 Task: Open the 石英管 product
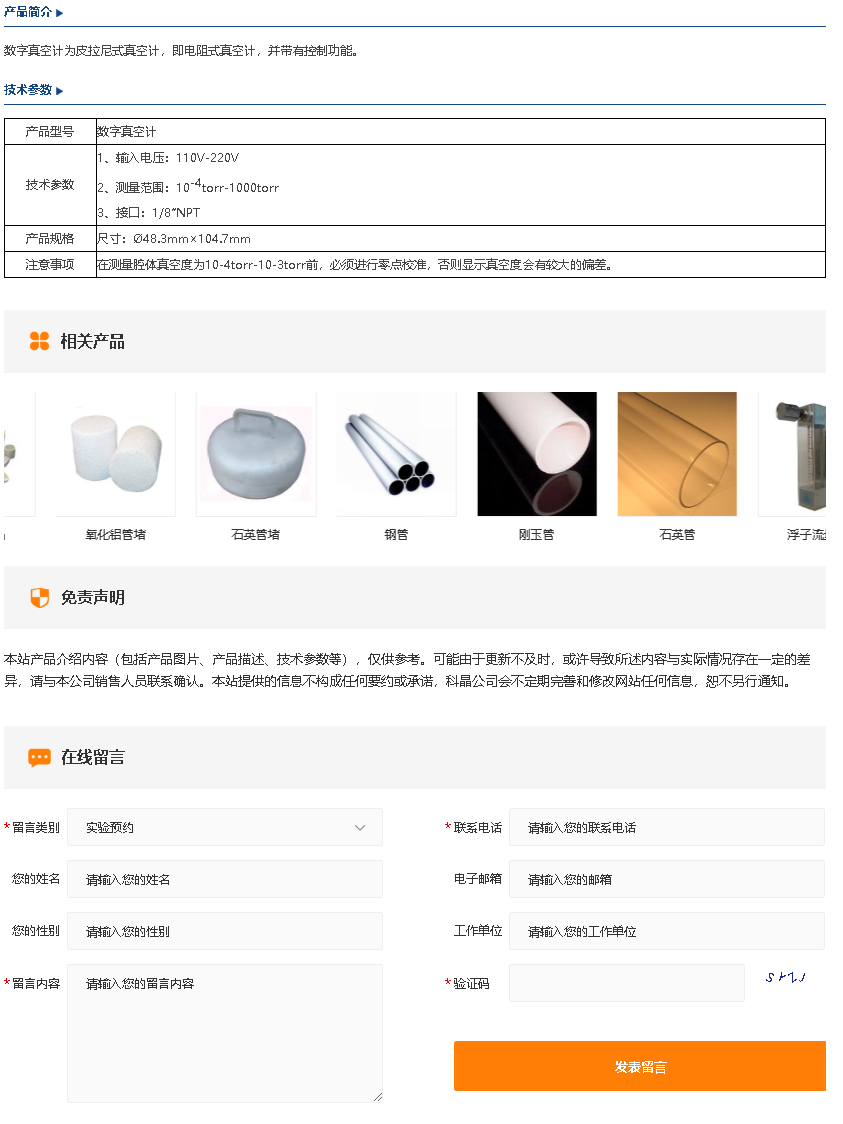[x=677, y=455]
